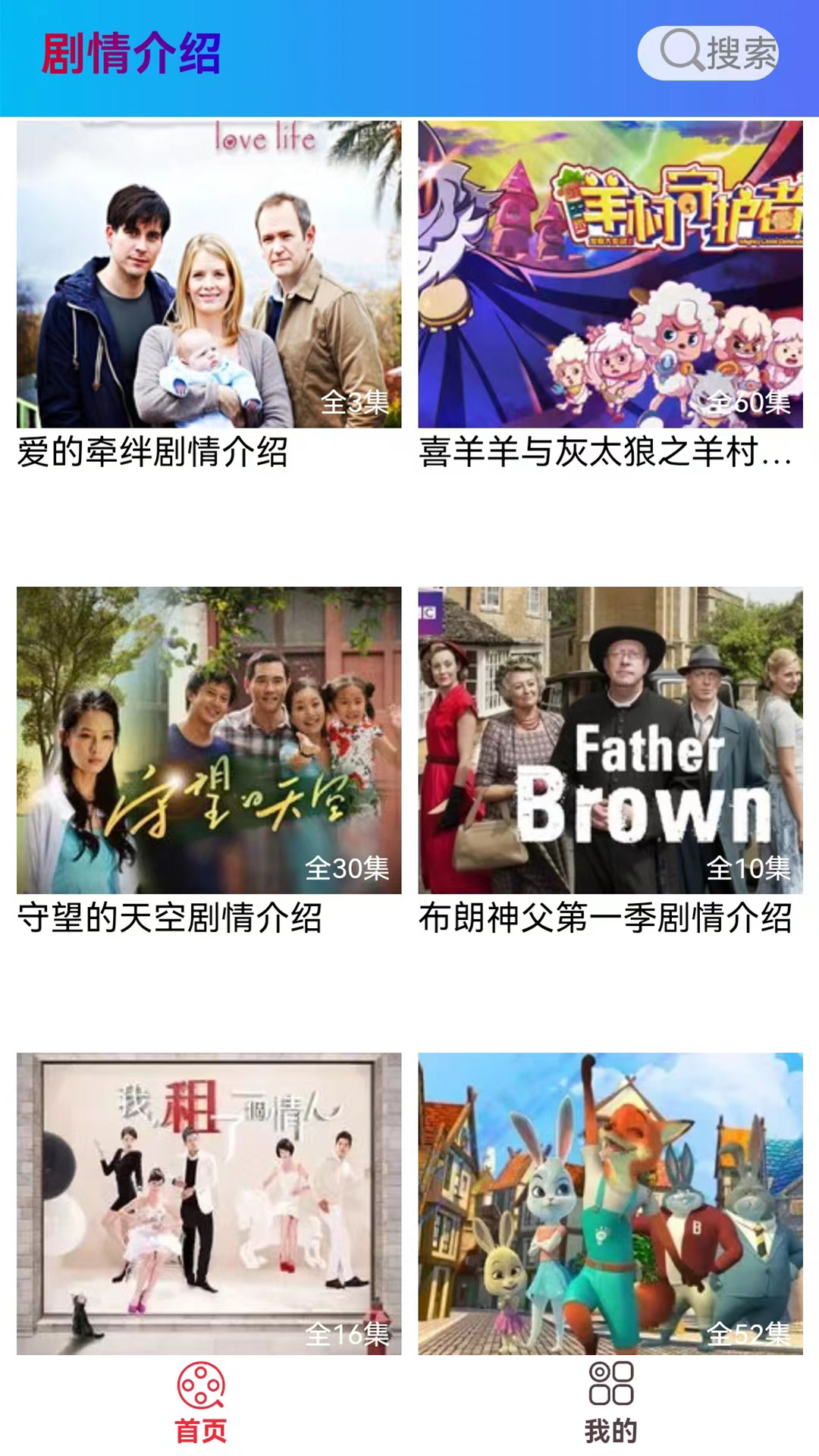Open the rabbit and fox cartoon with 全52集
Viewport: 819px width, 1456px height.
[x=610, y=1203]
